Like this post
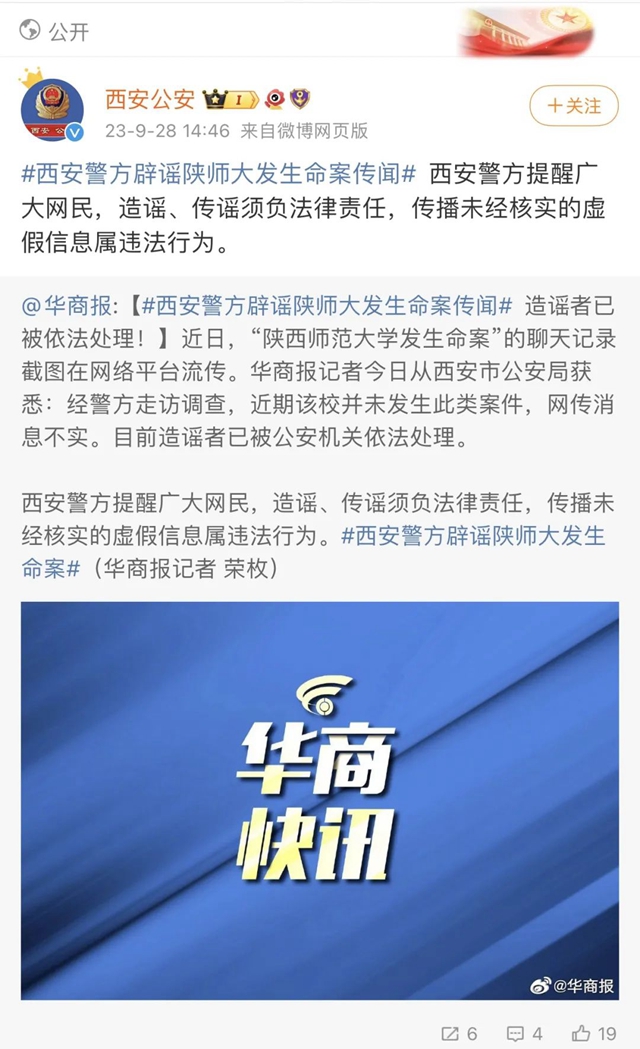This screenshot has width=640, height=1049. [x=594, y=1033]
